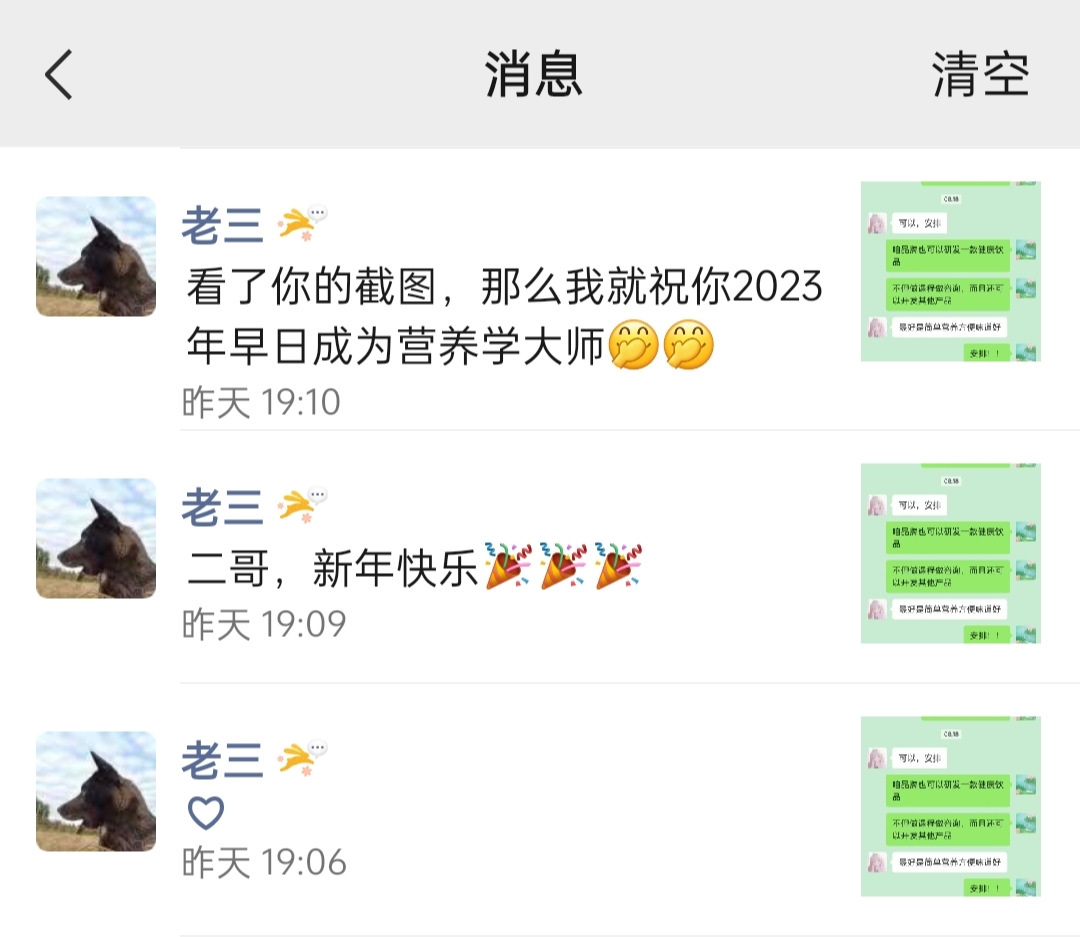Tap 老三's avatar on the 19:06 like
Image resolution: width=1080 pixels, height=937 pixels.
pos(96,791)
